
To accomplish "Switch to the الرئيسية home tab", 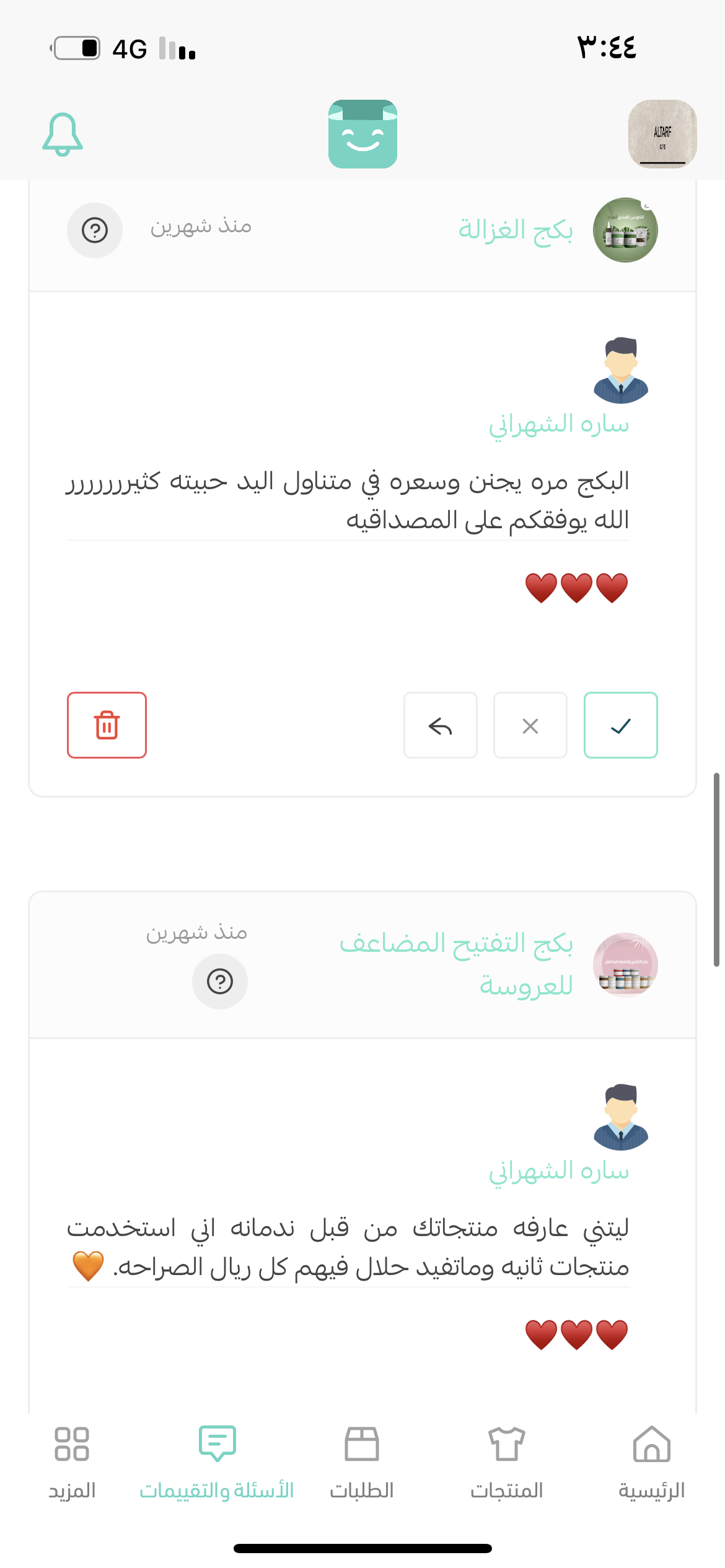I will [652, 1461].
